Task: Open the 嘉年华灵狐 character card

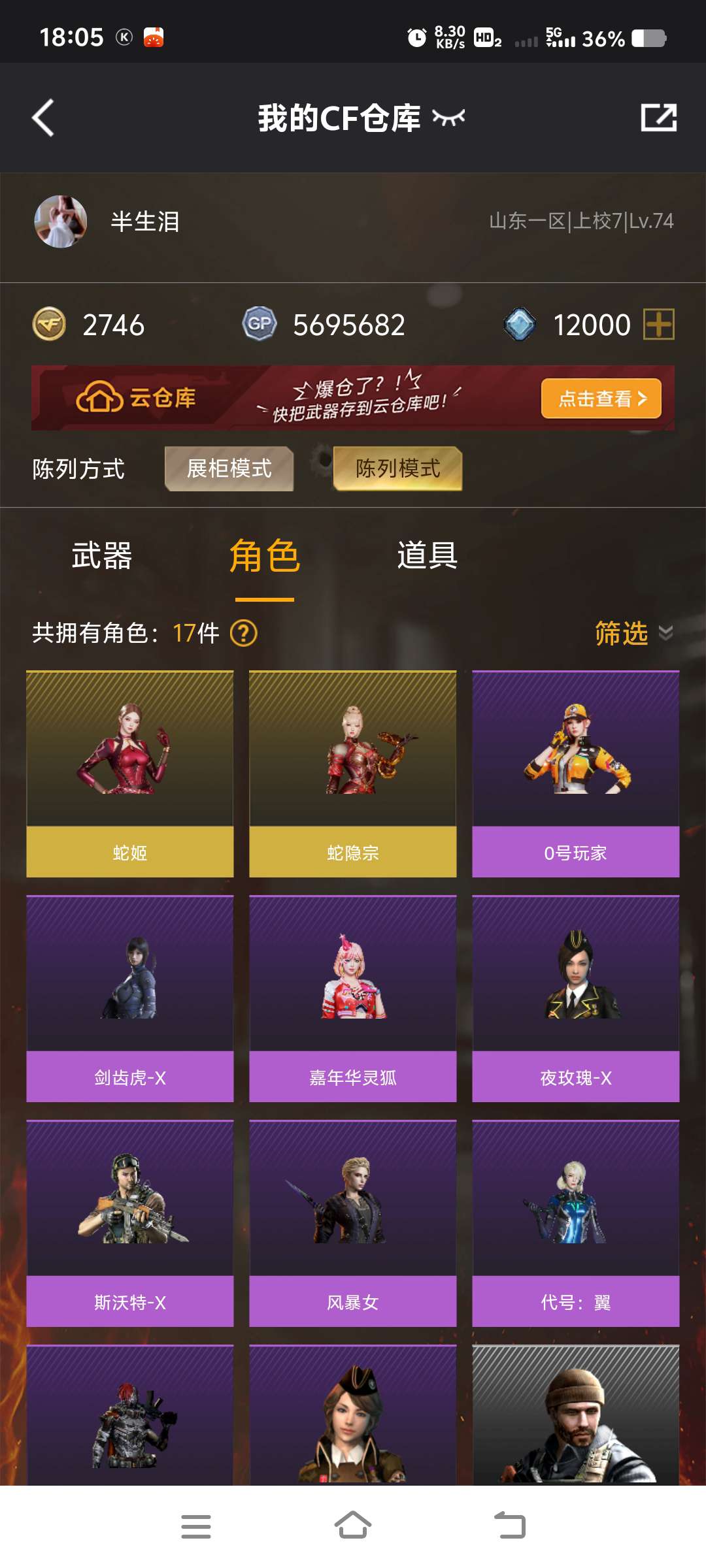Action: (x=352, y=998)
